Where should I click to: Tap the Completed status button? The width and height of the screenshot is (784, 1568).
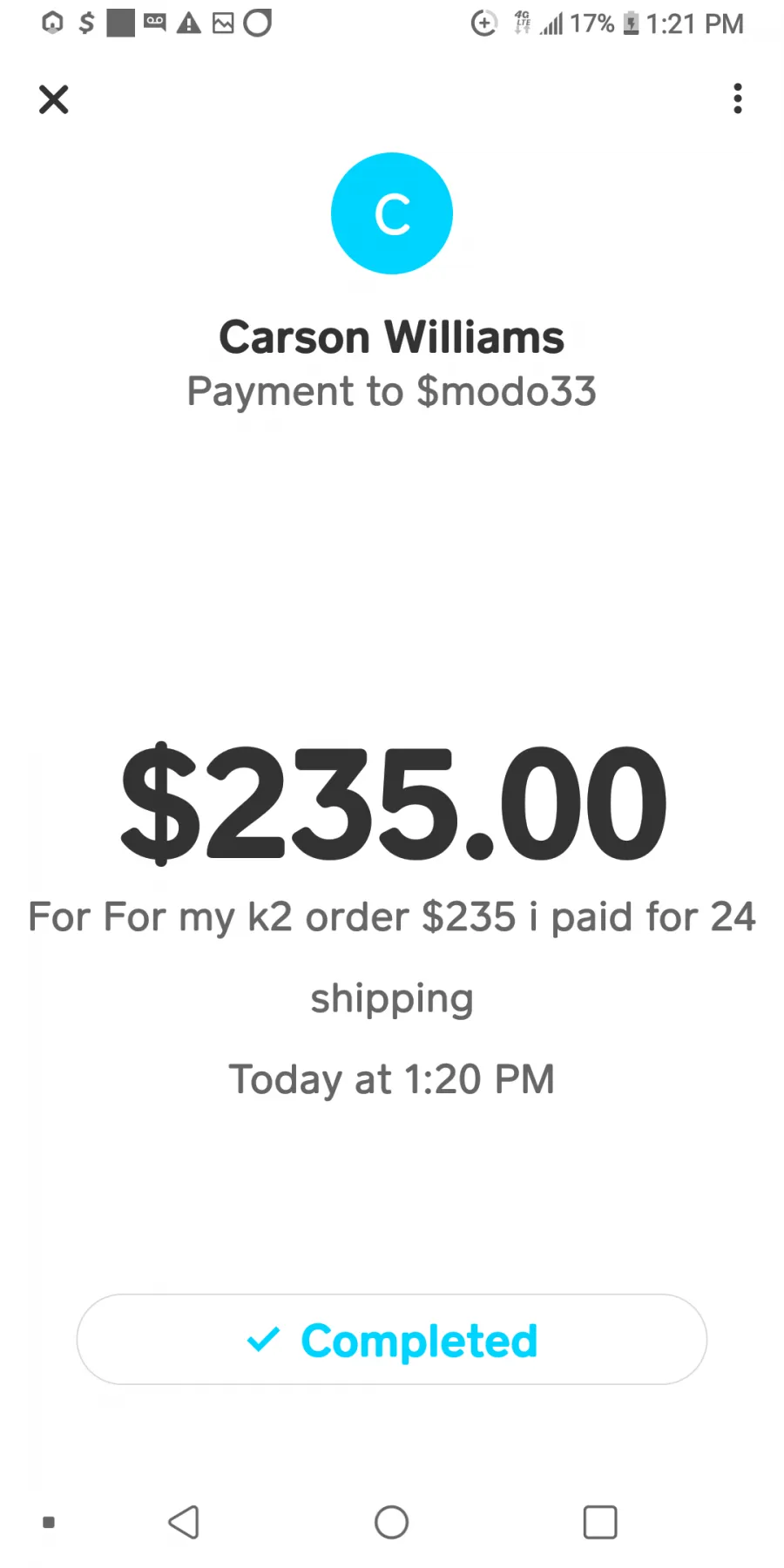(392, 1339)
